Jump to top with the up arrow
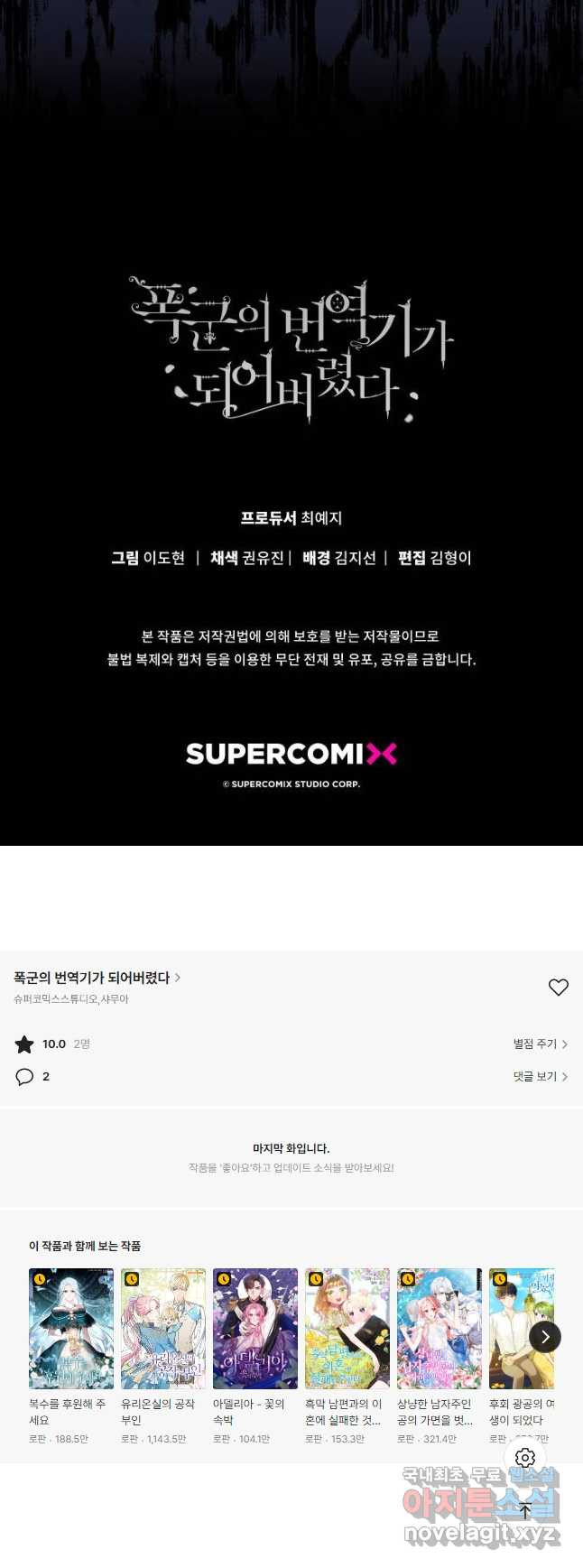This screenshot has height=1568, width=583. coord(525,1510)
